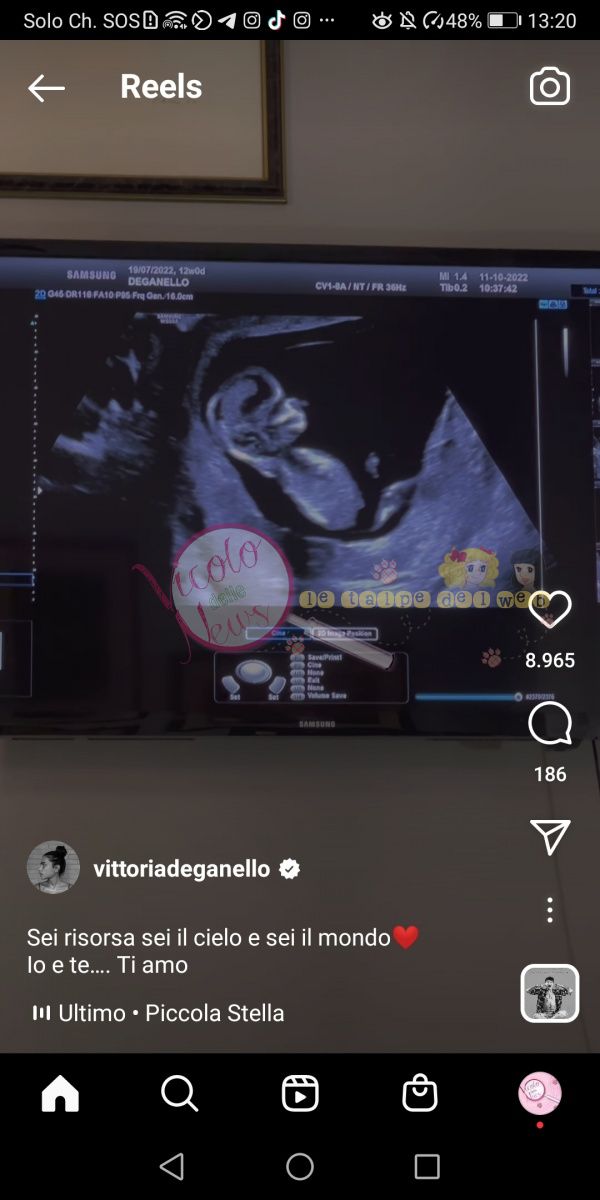Viewport: 600px width, 1200px height.
Task: Go to the Home feed tab
Action: coord(60,1094)
